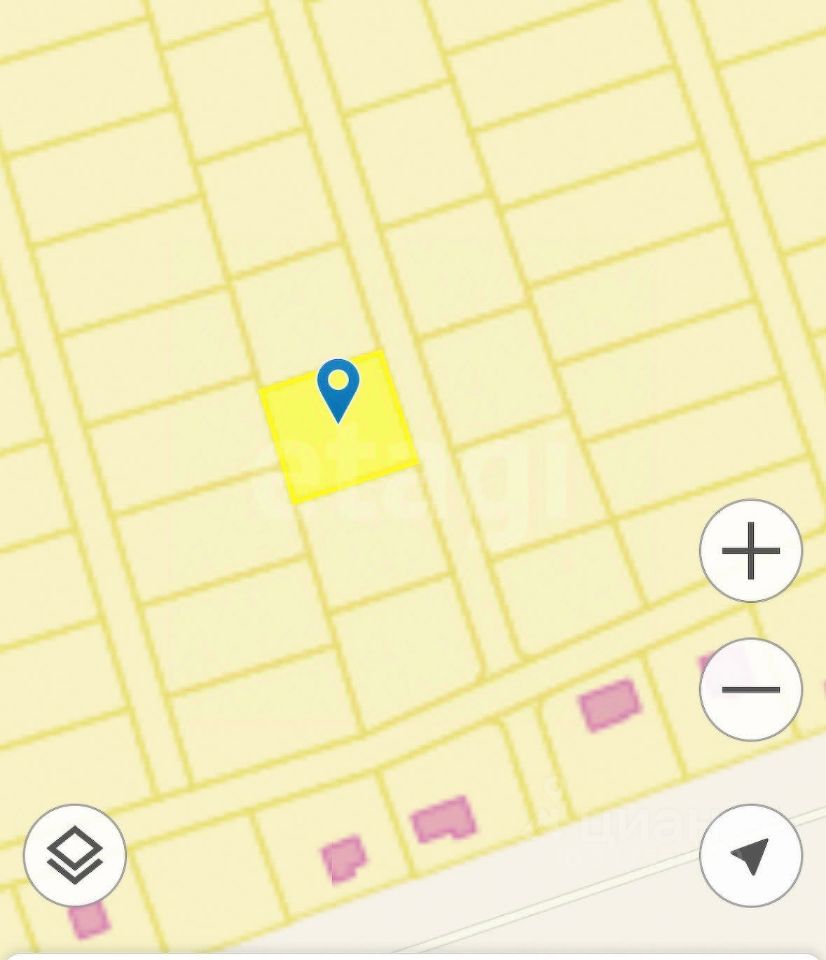Image resolution: width=826 pixels, height=960 pixels.
Task: Center the map on my location
Action: click(x=751, y=856)
